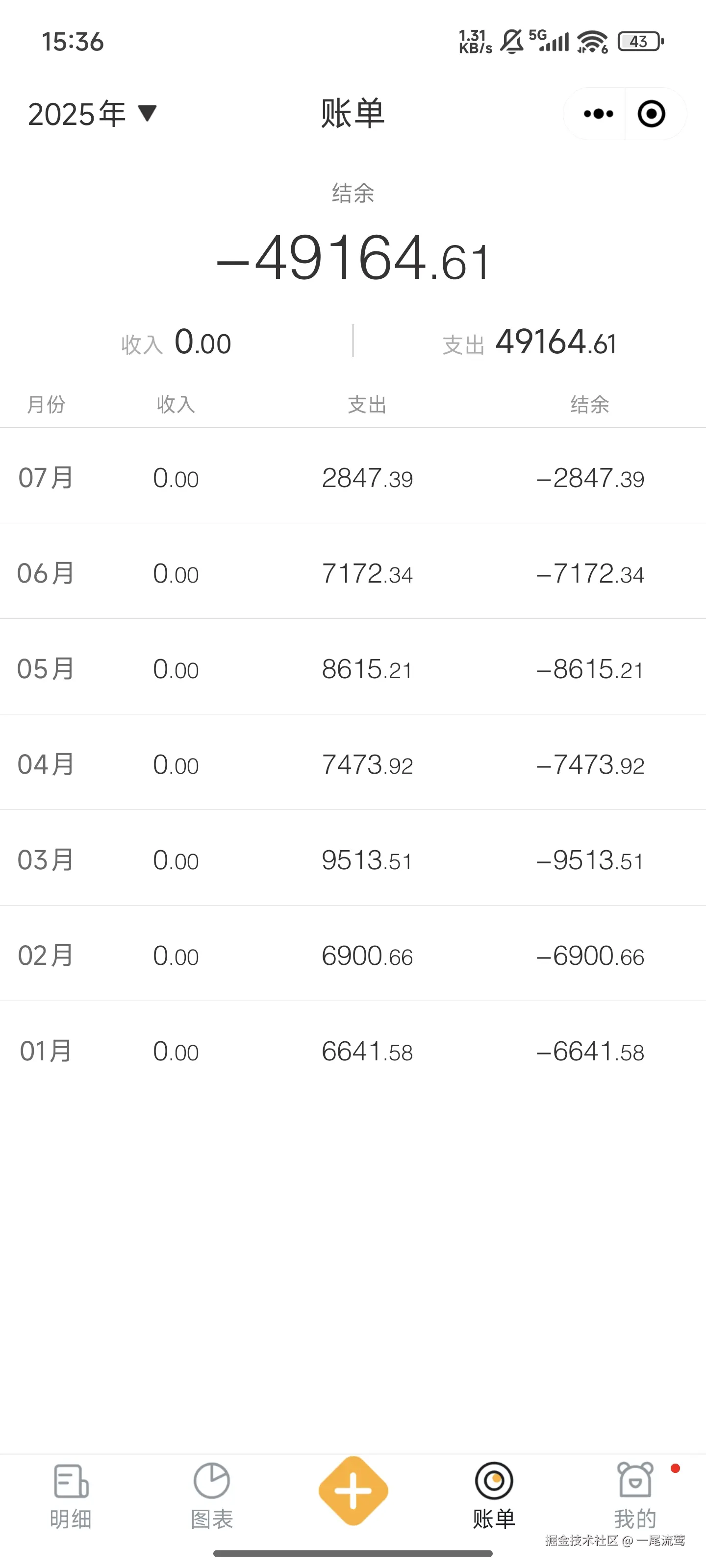Close the mini program via circle icon
Viewport: 706px width, 1568px height.
(651, 114)
